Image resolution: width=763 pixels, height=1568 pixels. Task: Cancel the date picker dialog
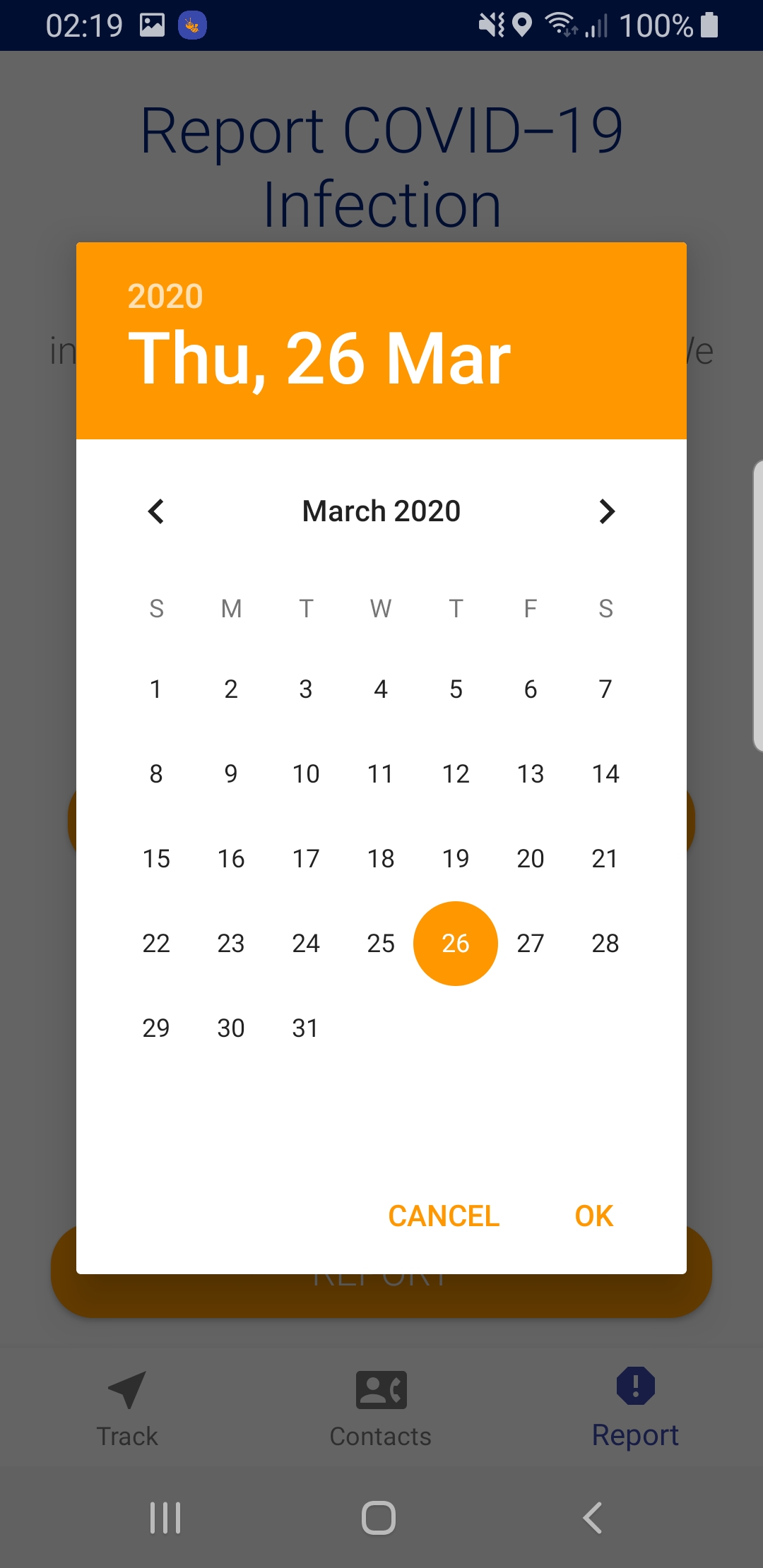(444, 1216)
